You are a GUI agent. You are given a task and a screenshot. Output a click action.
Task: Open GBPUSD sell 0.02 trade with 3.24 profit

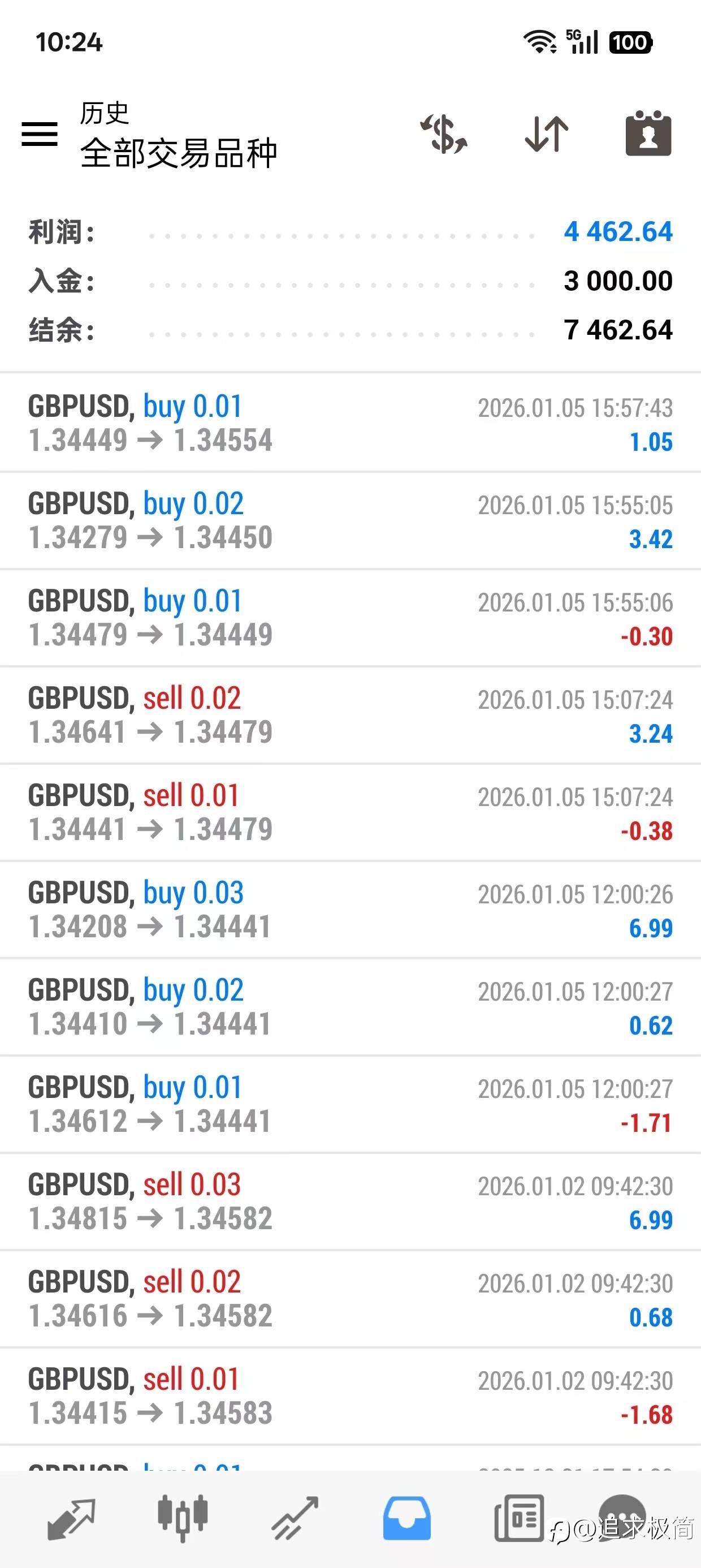[x=350, y=715]
